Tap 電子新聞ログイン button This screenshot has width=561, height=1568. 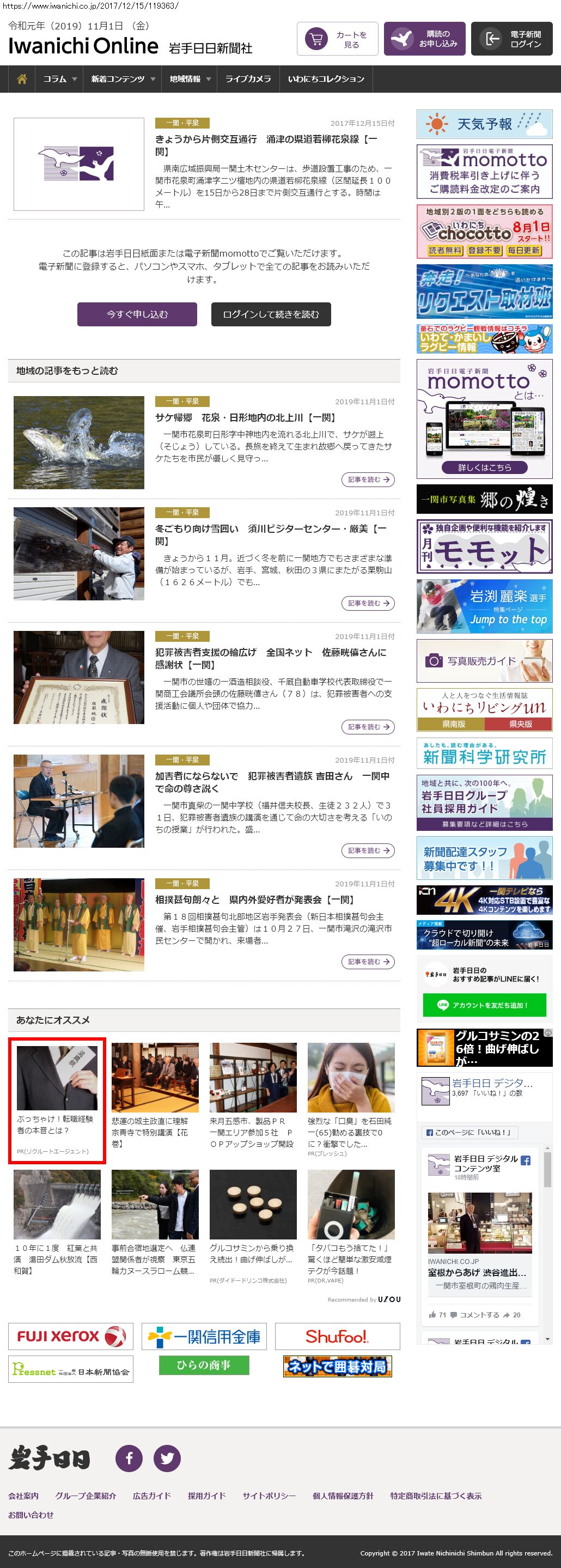512,39
